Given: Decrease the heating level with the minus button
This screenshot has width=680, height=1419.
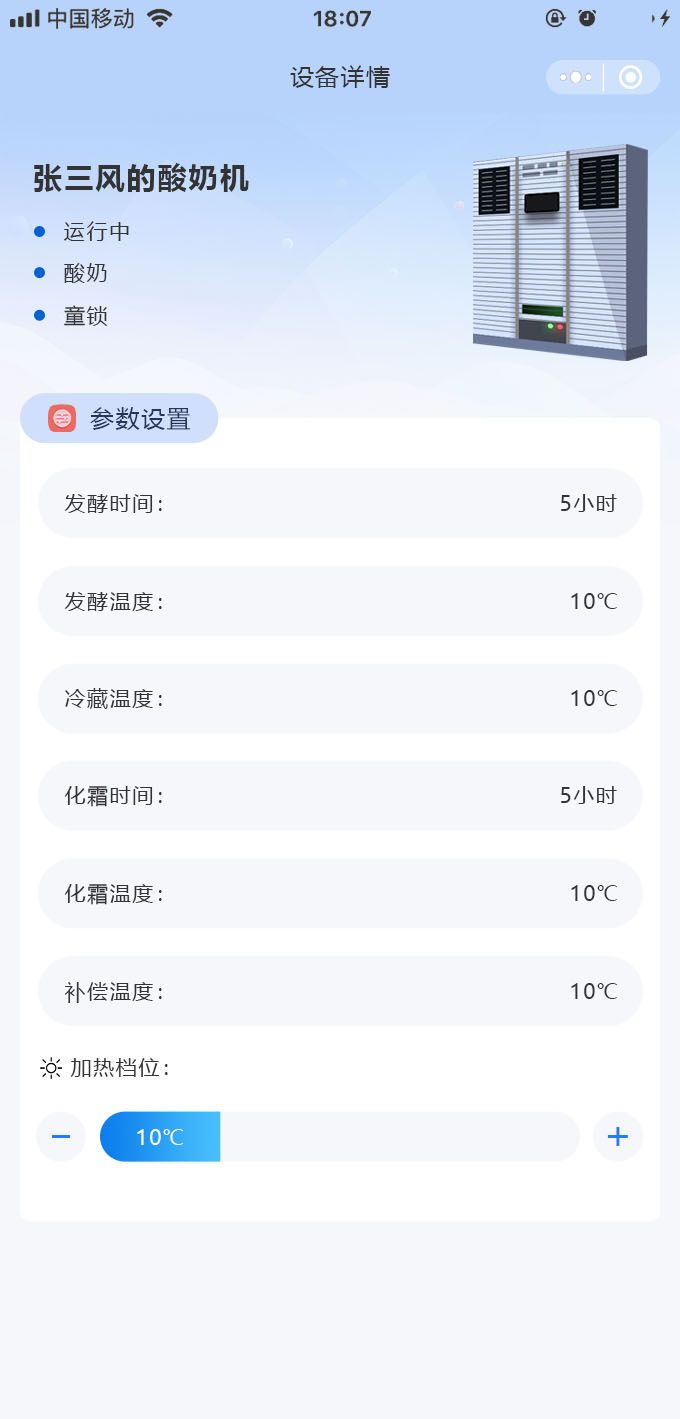Looking at the screenshot, I should point(61,1137).
